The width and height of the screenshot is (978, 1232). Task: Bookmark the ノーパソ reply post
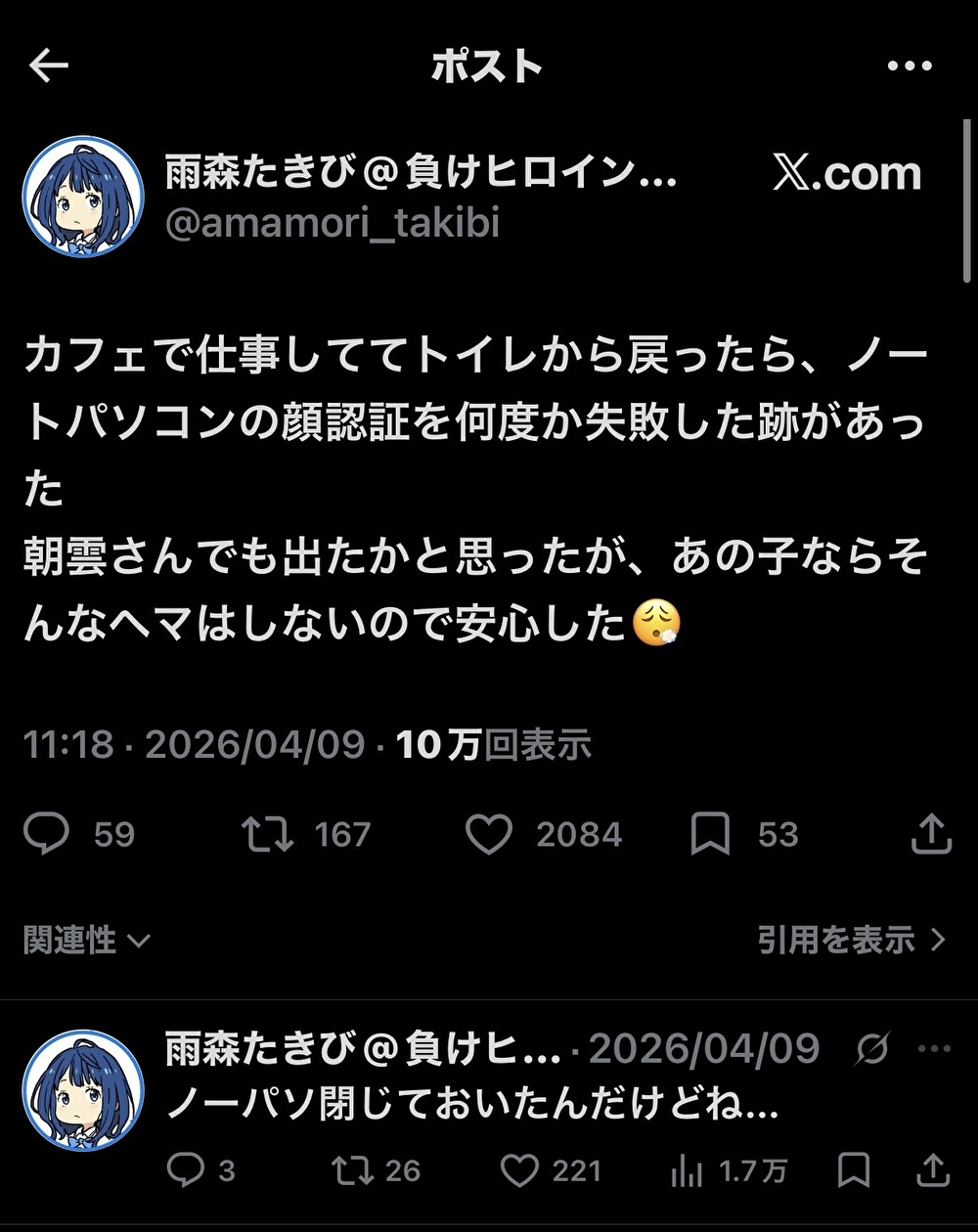click(855, 1169)
